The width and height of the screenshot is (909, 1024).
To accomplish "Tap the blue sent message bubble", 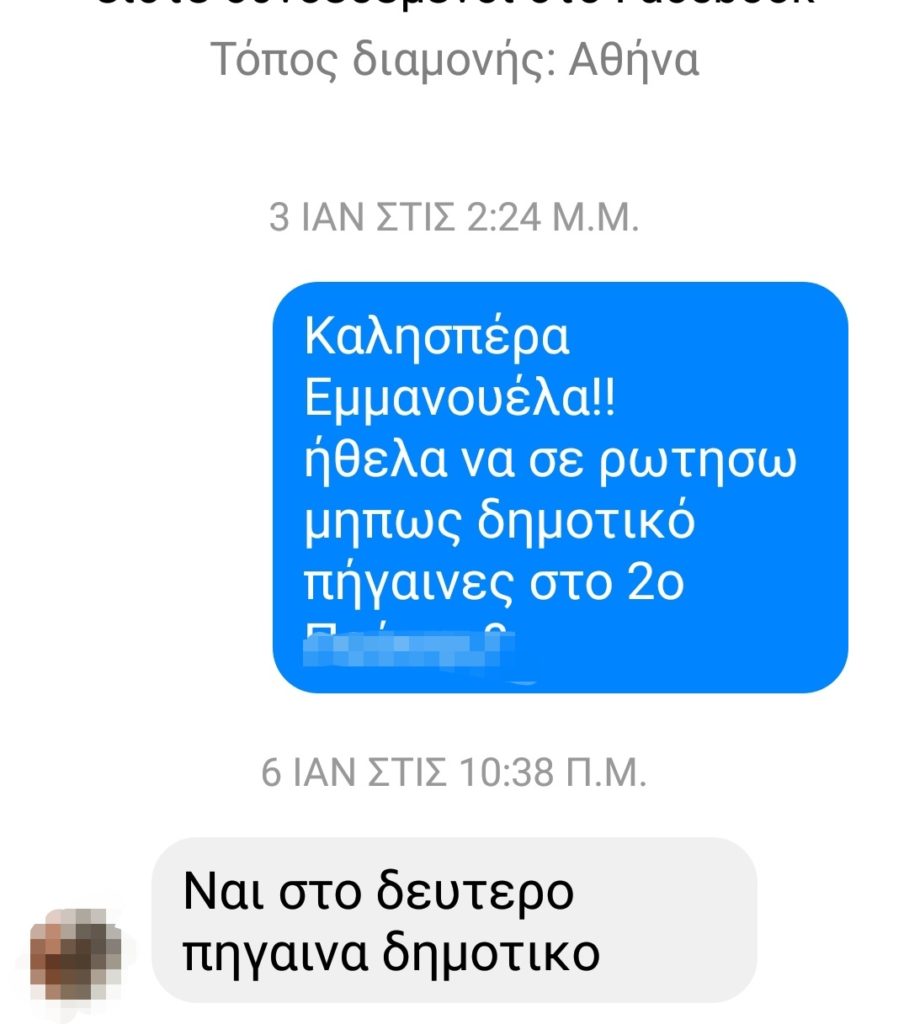I will pos(560,487).
